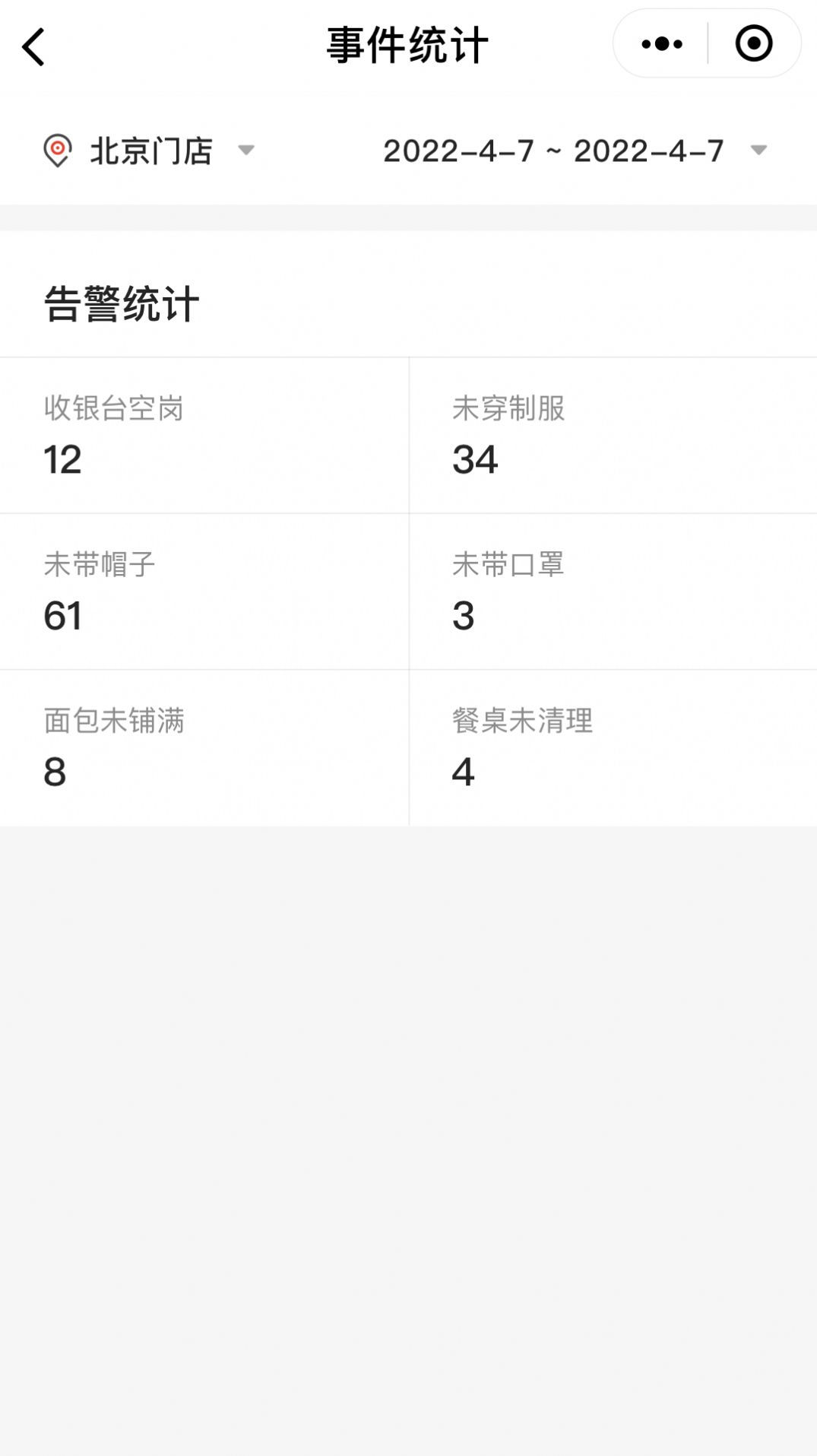This screenshot has height=1456, width=817.
Task: Open the more options ellipsis icon
Action: (x=660, y=44)
